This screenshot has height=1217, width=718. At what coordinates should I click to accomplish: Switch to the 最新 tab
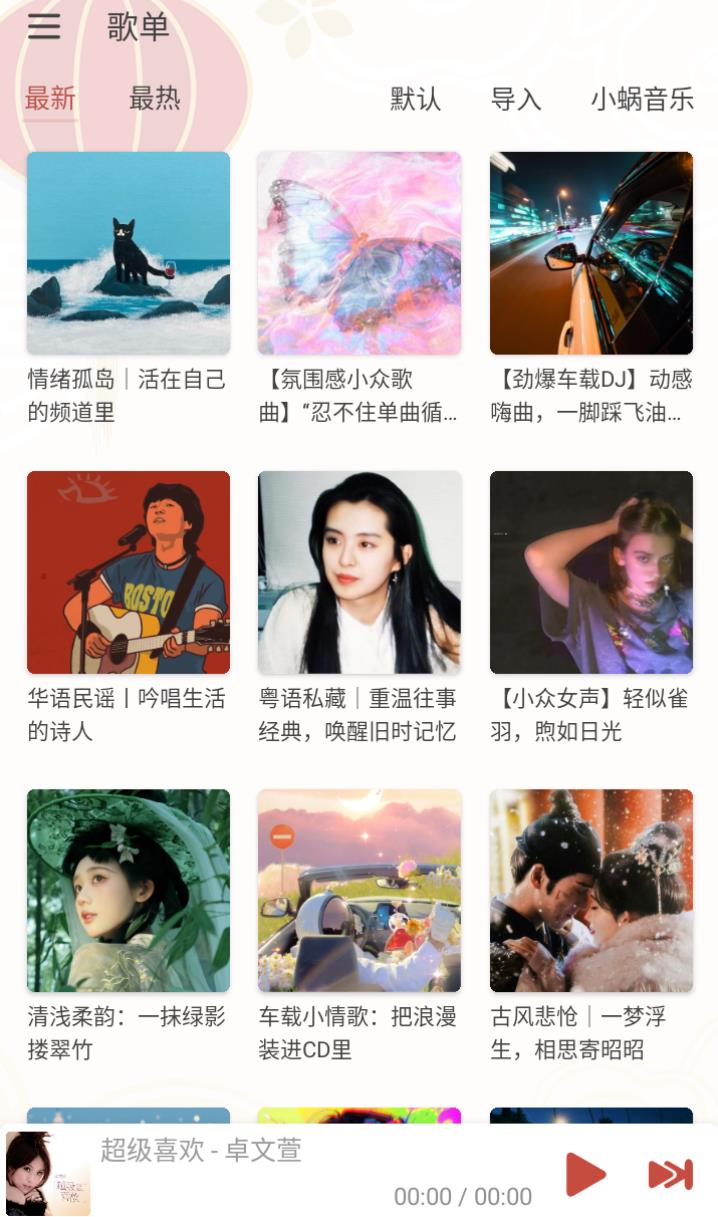50,99
